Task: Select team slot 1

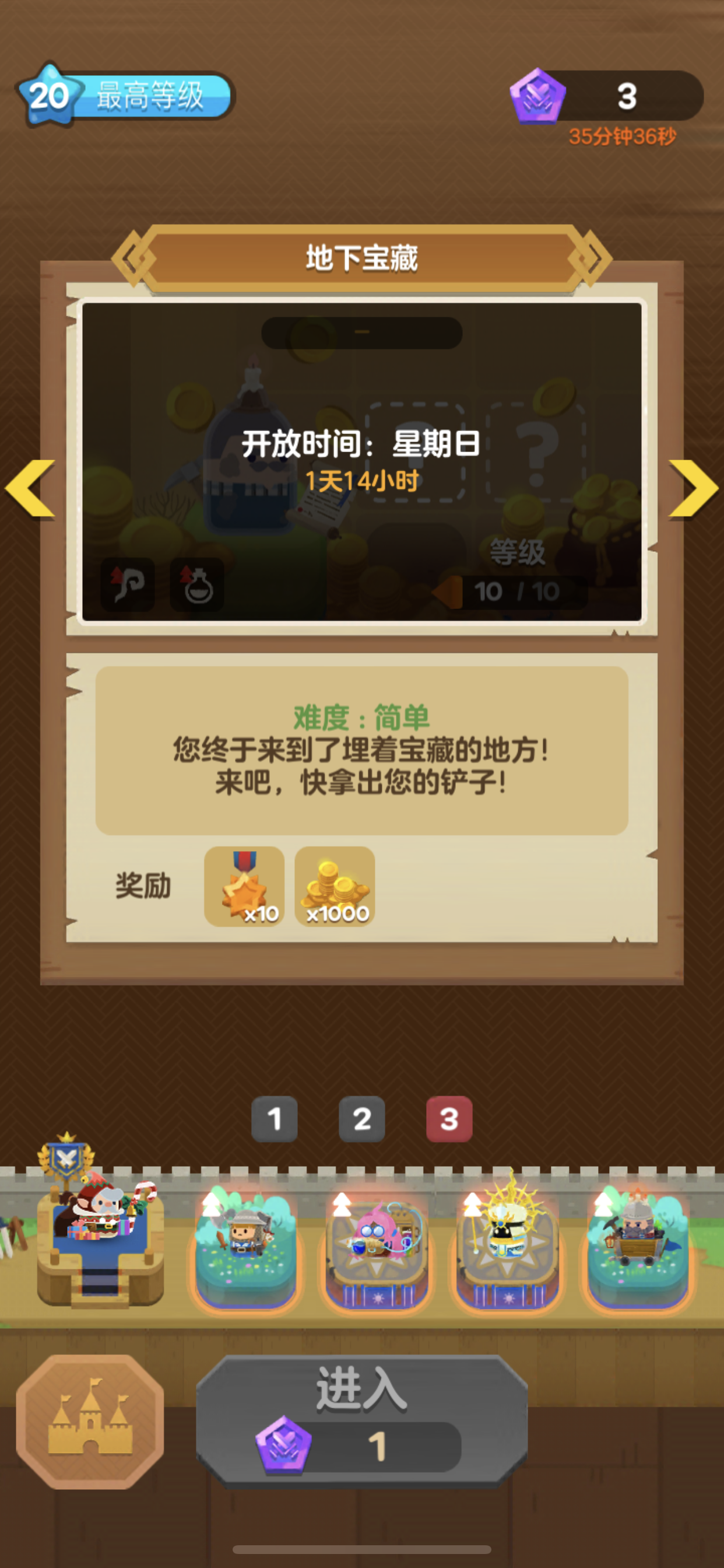Action: (275, 1119)
